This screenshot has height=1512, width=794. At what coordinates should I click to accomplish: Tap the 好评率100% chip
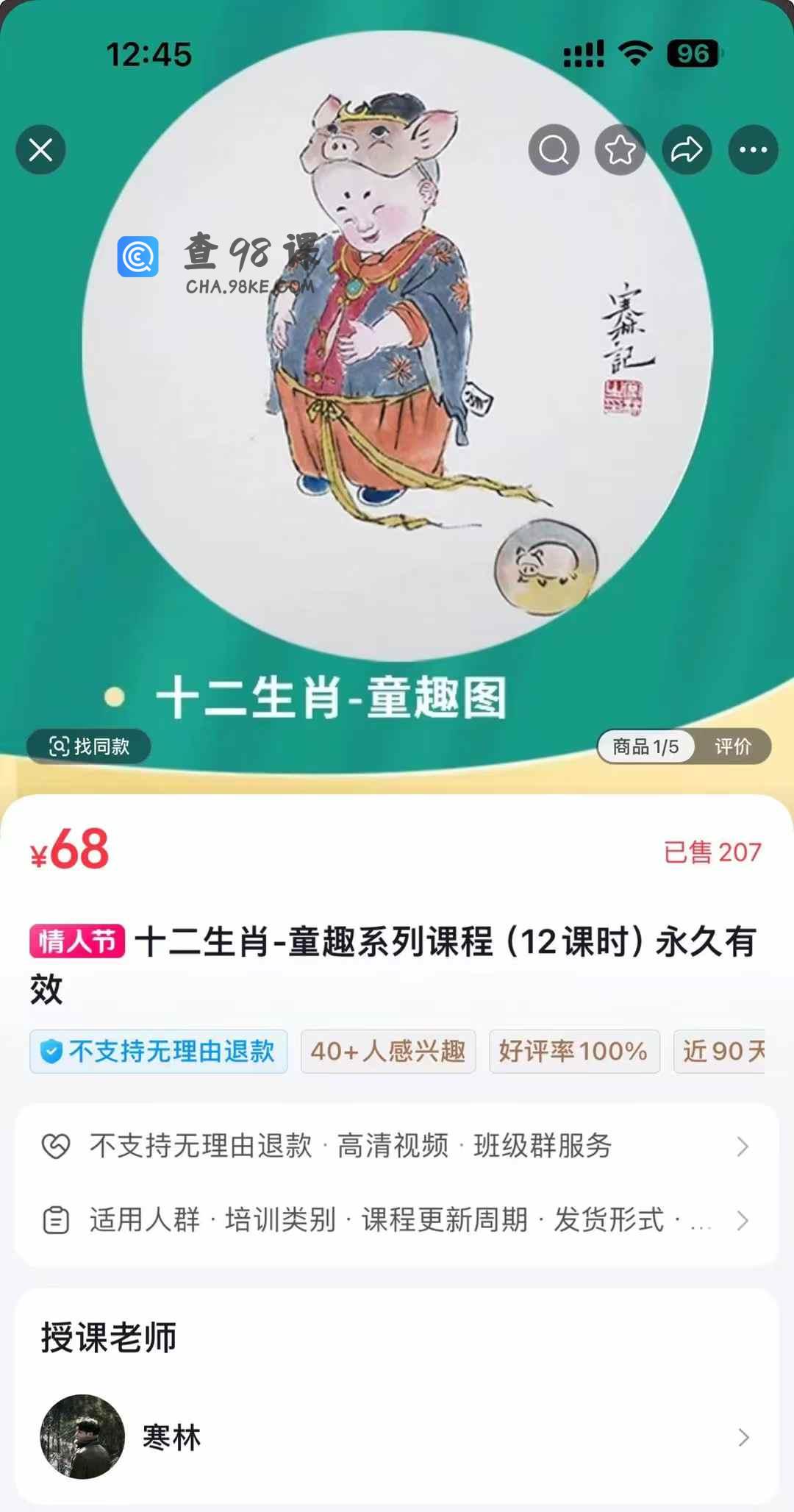pyautogui.click(x=573, y=1051)
